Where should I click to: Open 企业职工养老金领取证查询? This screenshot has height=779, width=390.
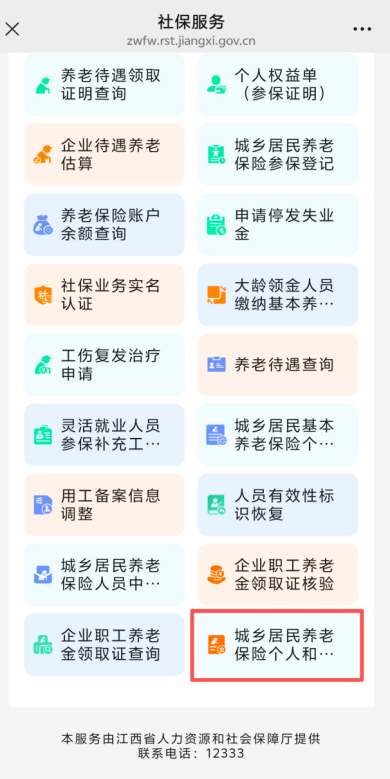104,645
